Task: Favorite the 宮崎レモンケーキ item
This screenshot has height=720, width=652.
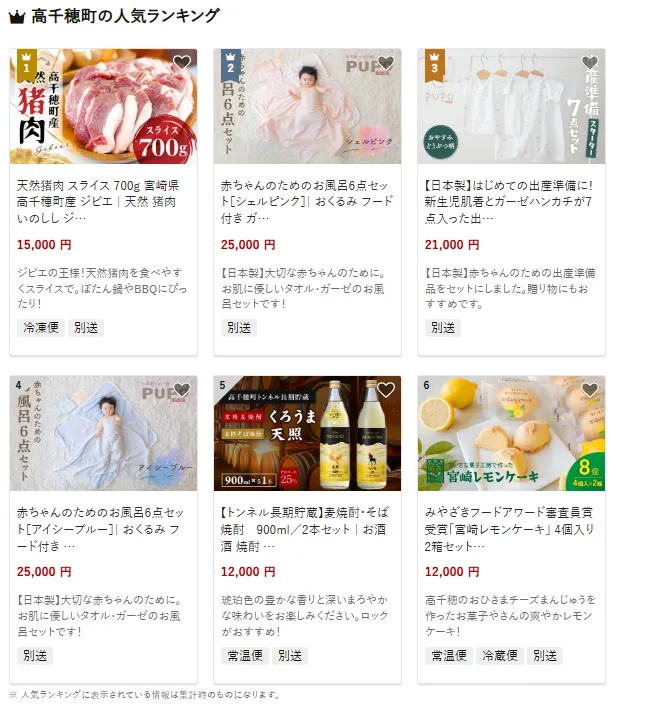Action: coord(589,390)
